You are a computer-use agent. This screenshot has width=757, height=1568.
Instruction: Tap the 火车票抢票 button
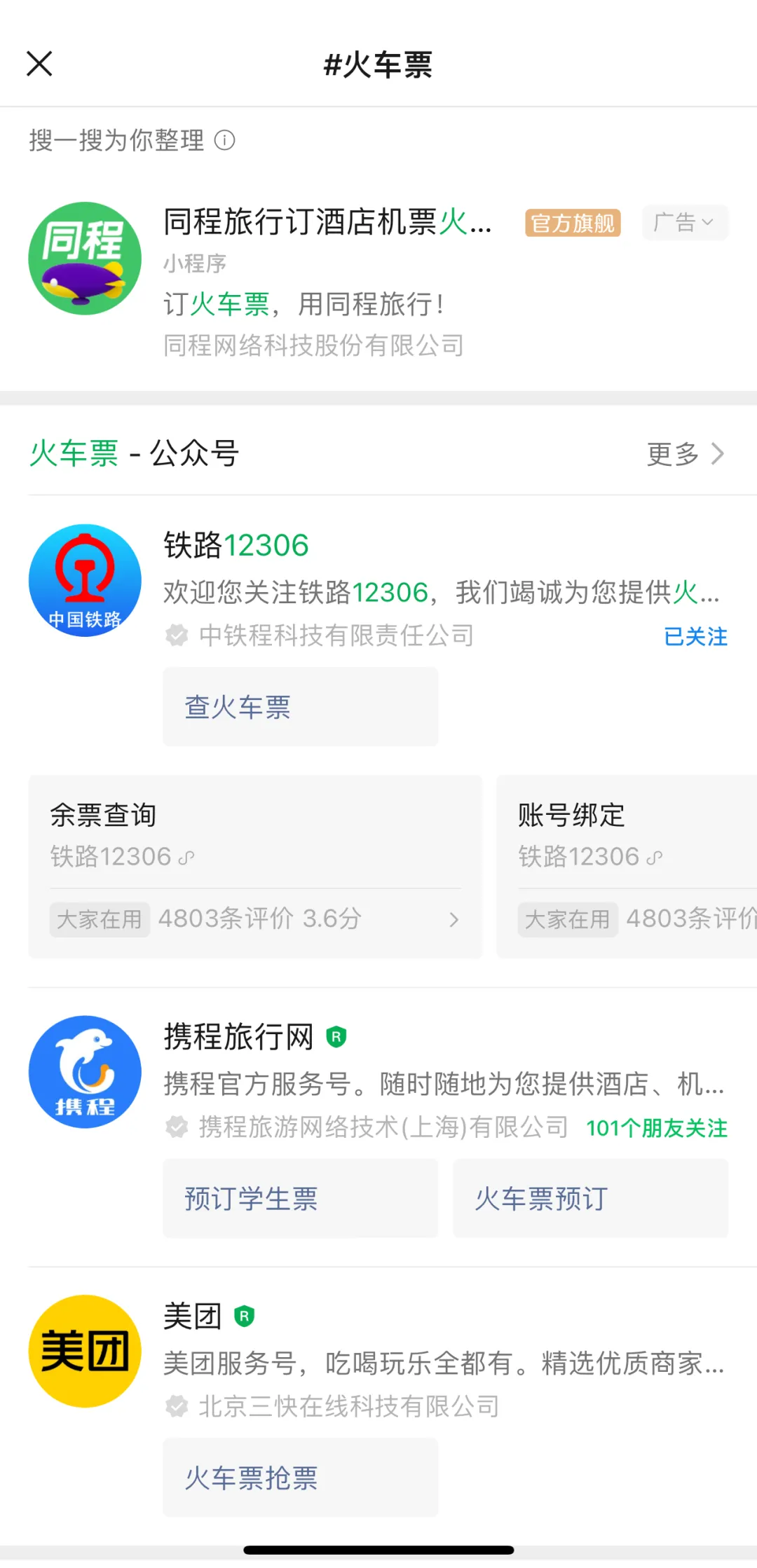(301, 1478)
